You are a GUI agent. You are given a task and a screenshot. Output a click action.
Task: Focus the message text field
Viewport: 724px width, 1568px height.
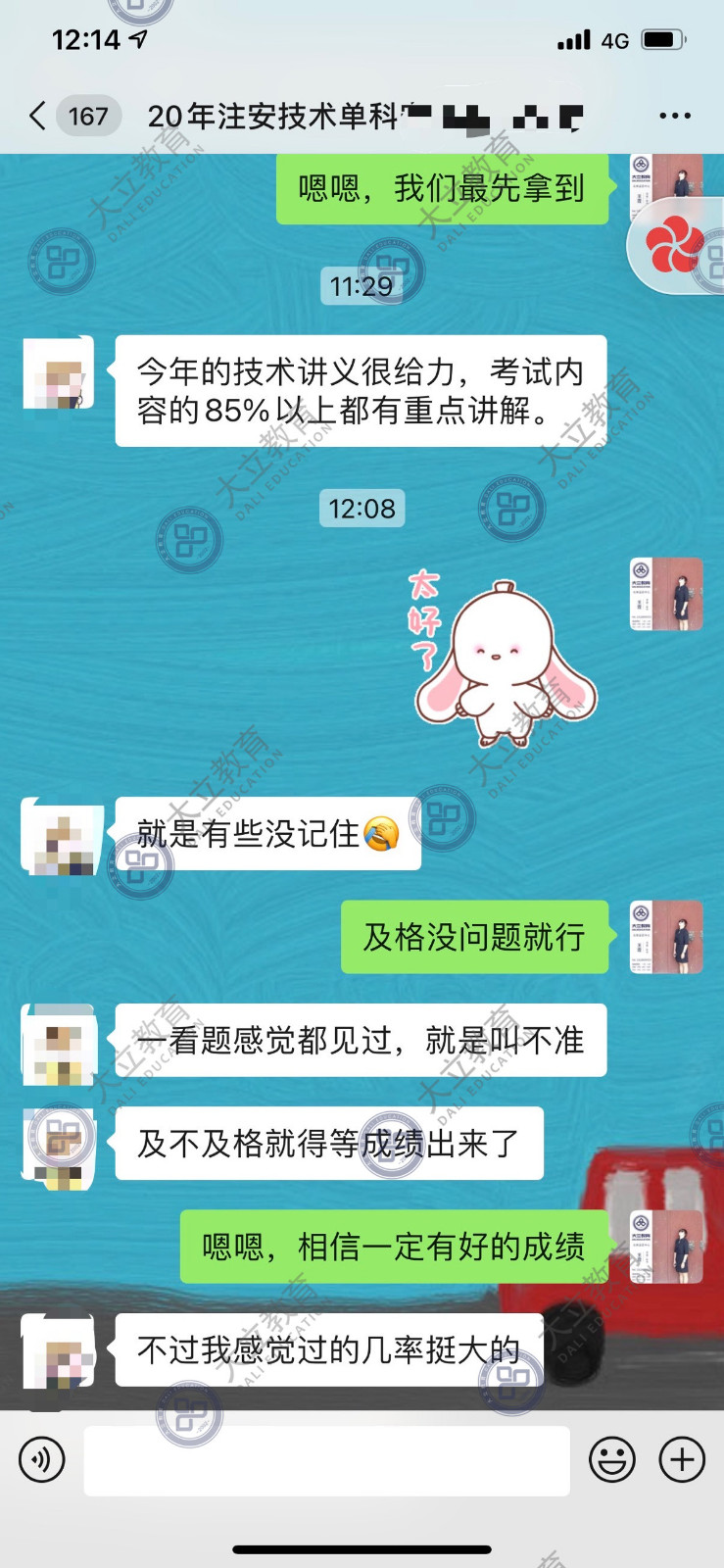tap(326, 1460)
